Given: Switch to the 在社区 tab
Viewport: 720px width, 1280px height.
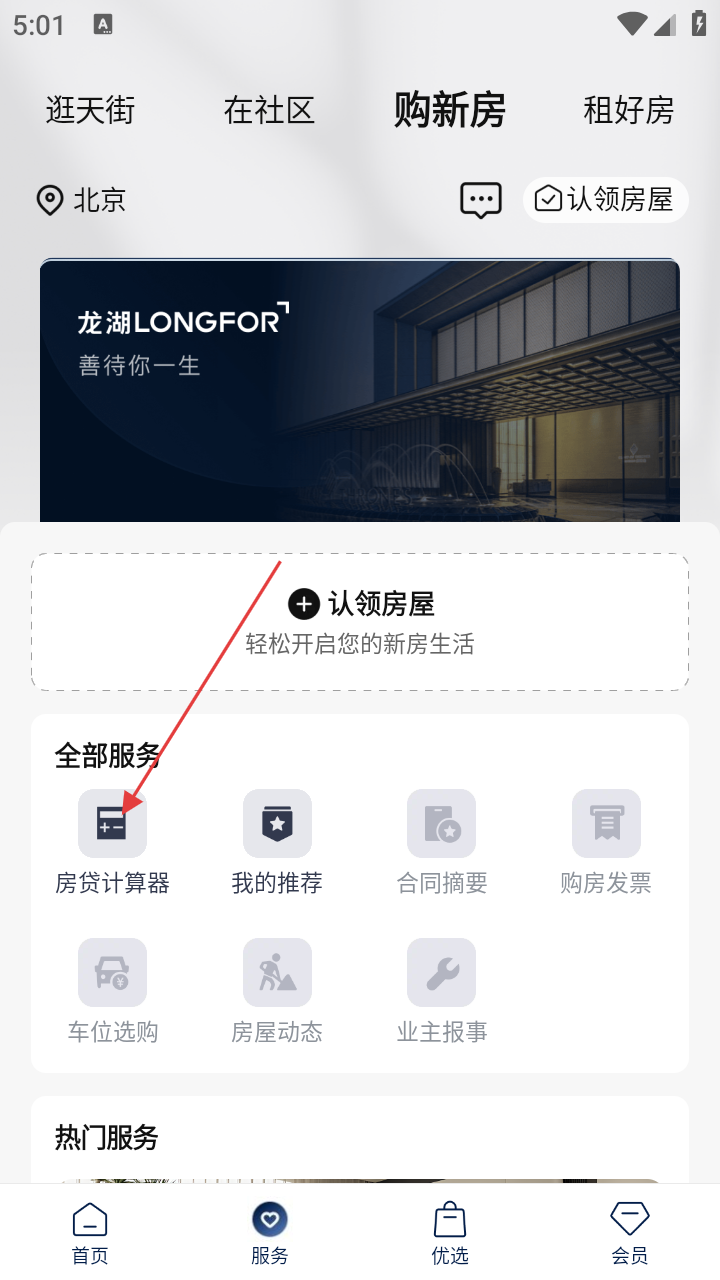Looking at the screenshot, I should 269,110.
